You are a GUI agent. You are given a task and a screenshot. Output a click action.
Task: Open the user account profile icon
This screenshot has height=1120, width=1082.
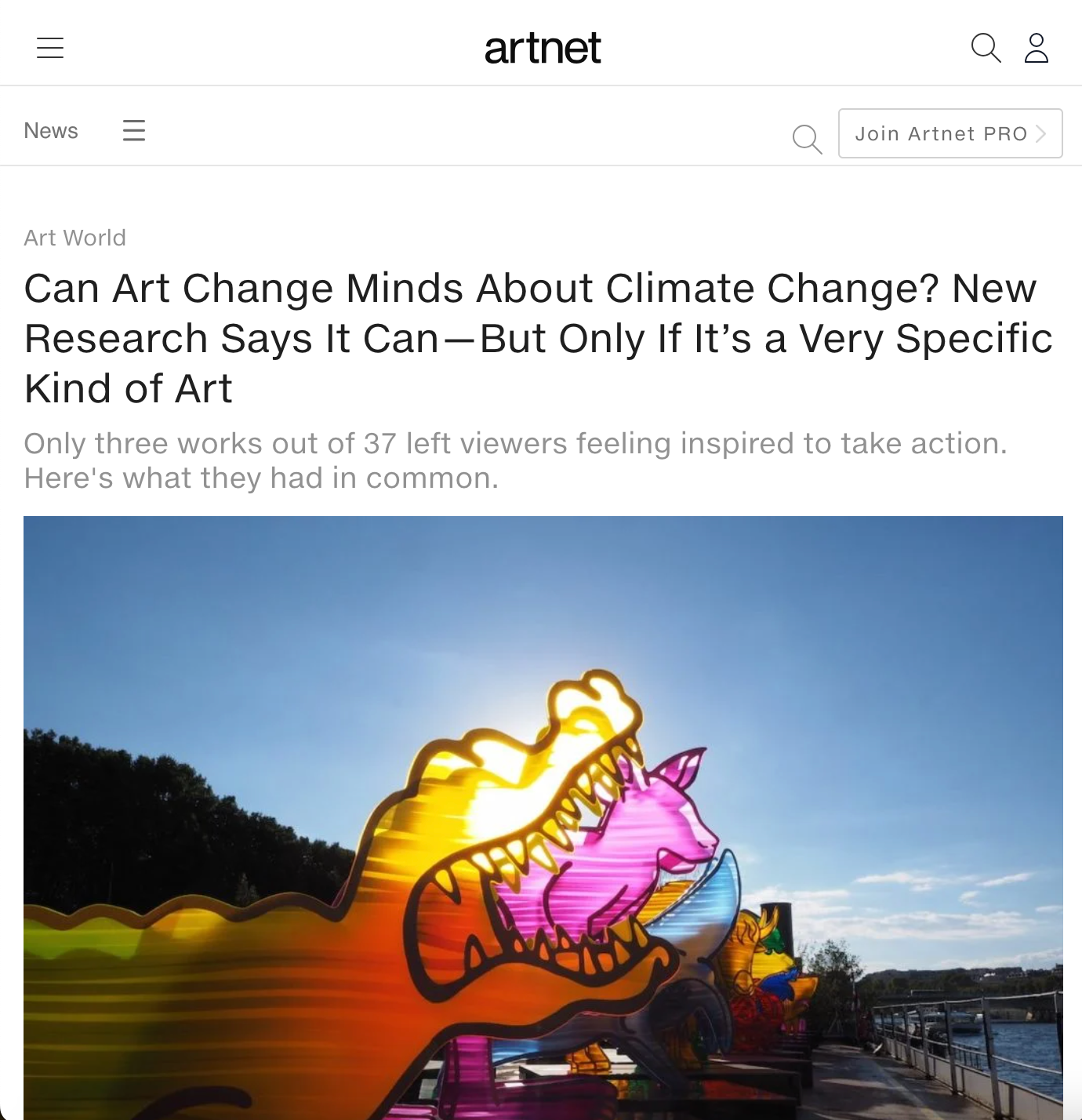[1037, 48]
